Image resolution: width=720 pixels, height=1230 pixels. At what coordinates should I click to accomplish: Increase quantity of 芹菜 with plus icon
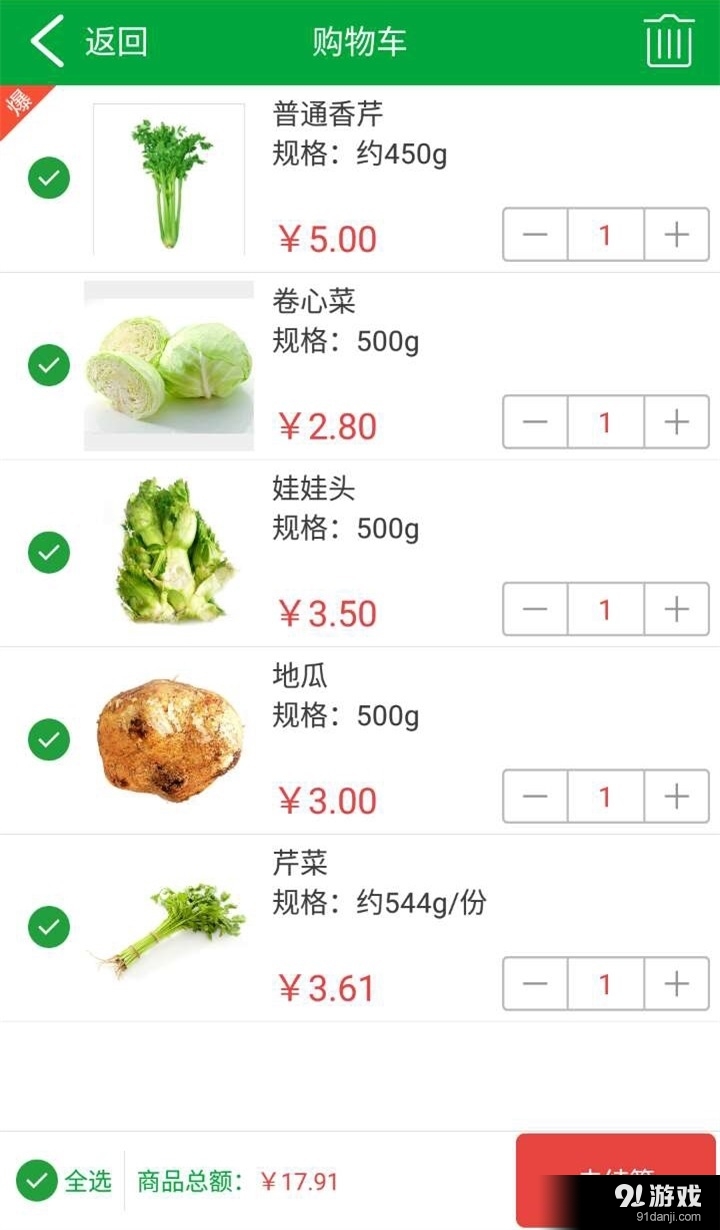(676, 984)
